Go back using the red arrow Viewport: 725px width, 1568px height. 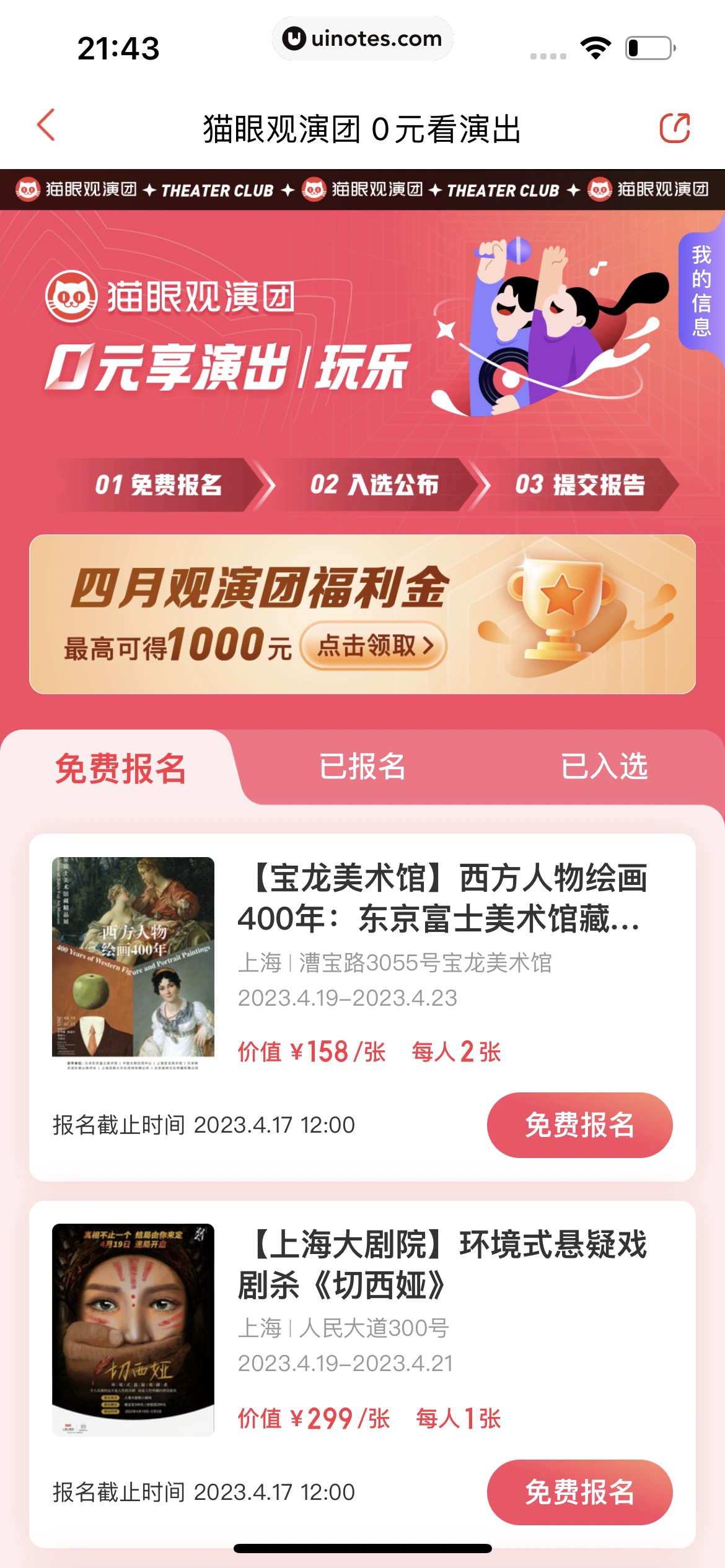[x=46, y=126]
